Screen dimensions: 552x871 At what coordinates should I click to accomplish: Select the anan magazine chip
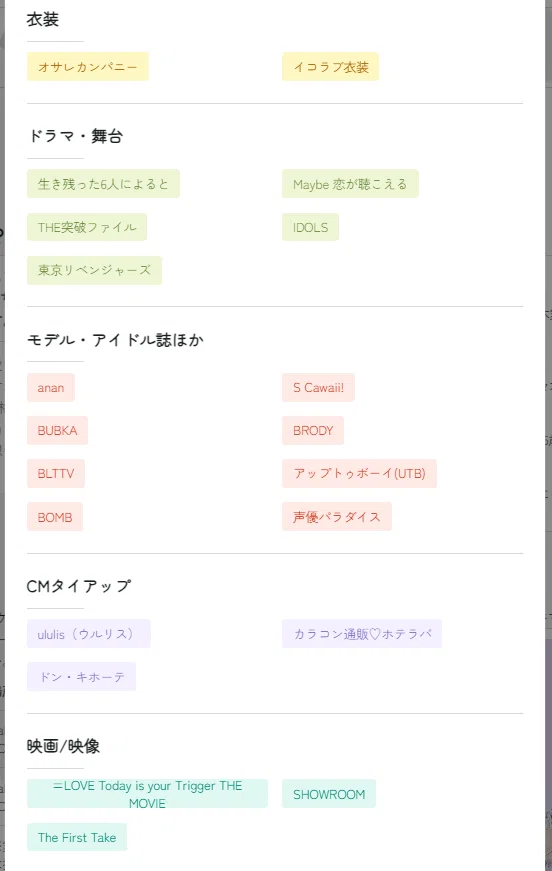tap(51, 388)
